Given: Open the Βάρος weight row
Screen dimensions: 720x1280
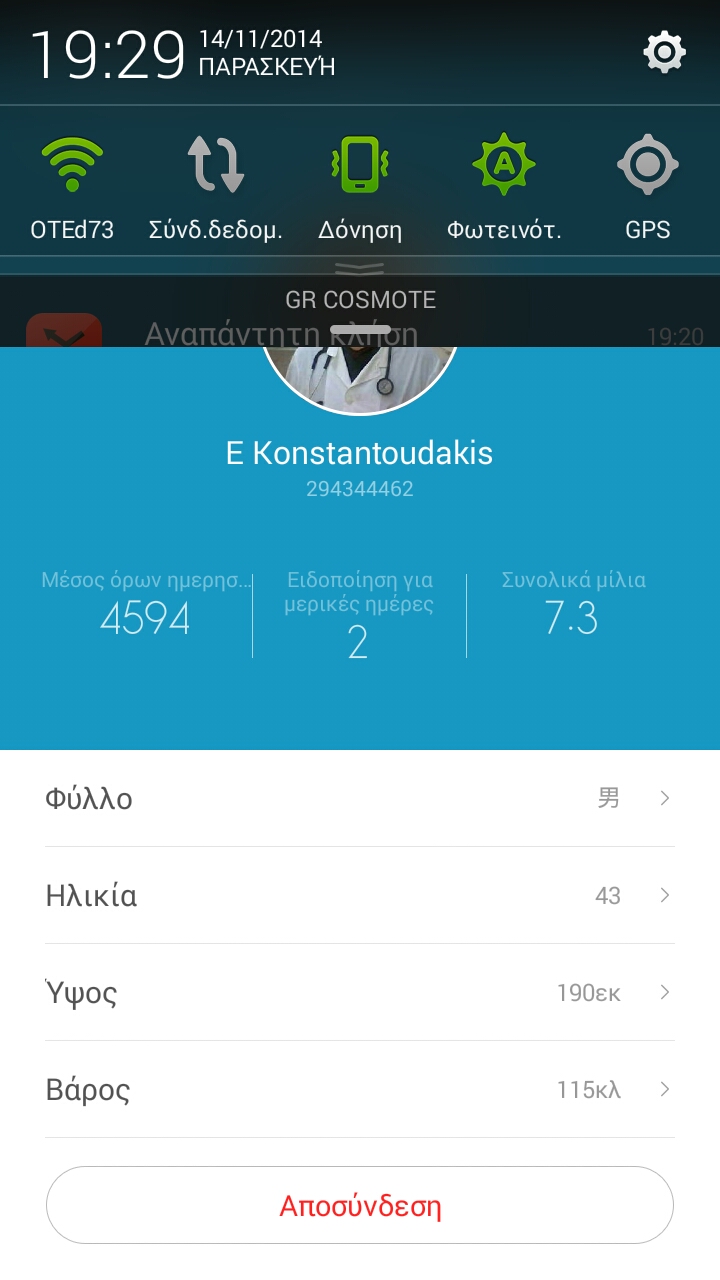Looking at the screenshot, I should (360, 1089).
